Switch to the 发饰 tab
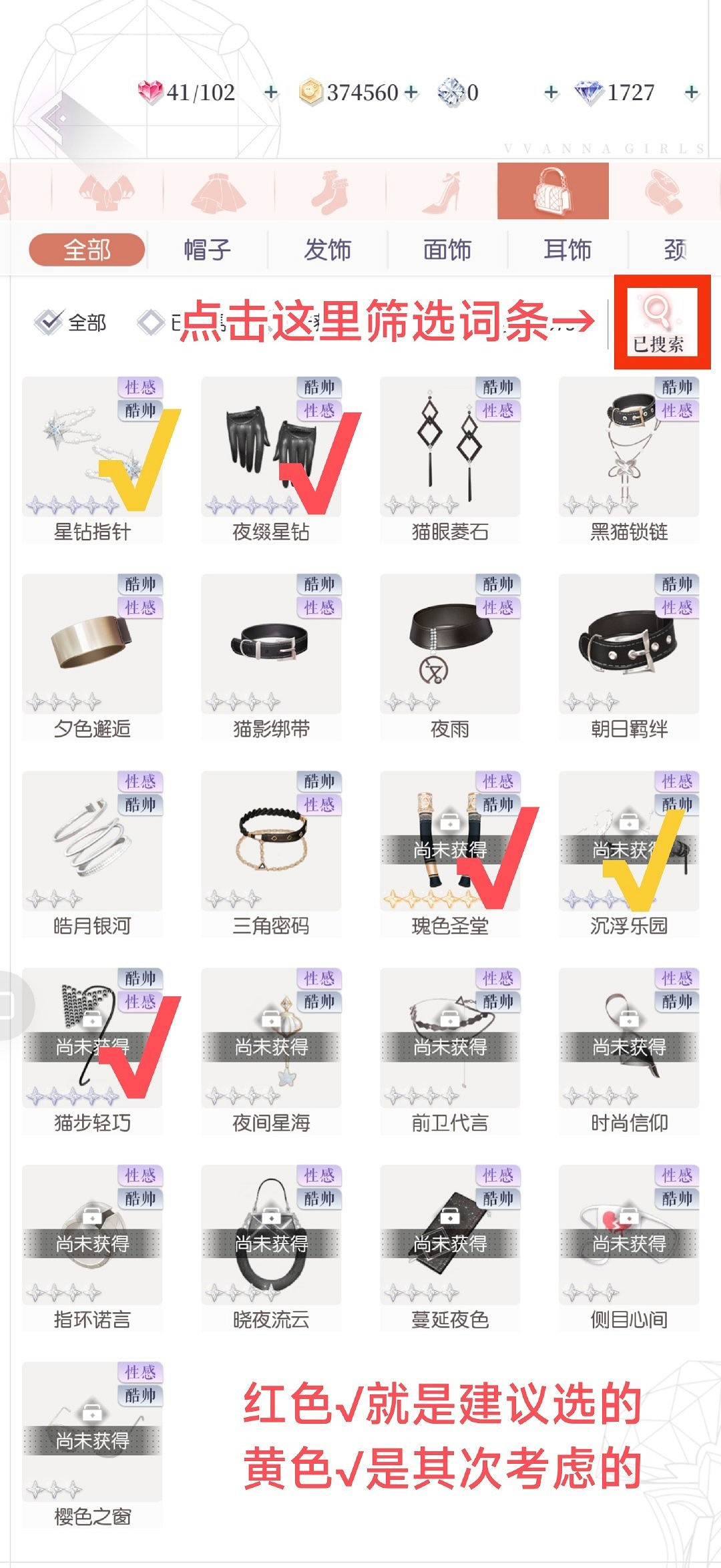Image resolution: width=721 pixels, height=1568 pixels. [x=328, y=248]
